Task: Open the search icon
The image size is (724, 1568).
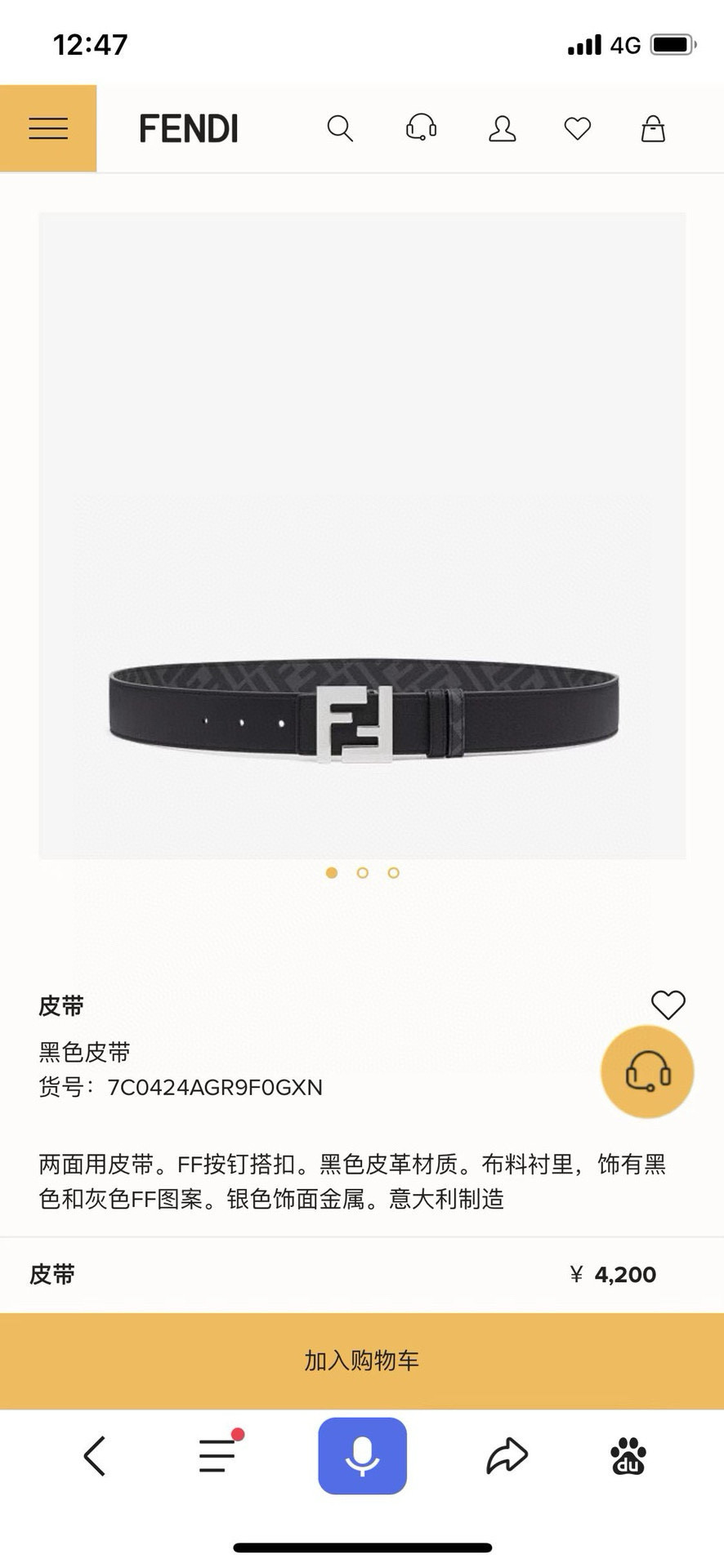Action: [340, 128]
